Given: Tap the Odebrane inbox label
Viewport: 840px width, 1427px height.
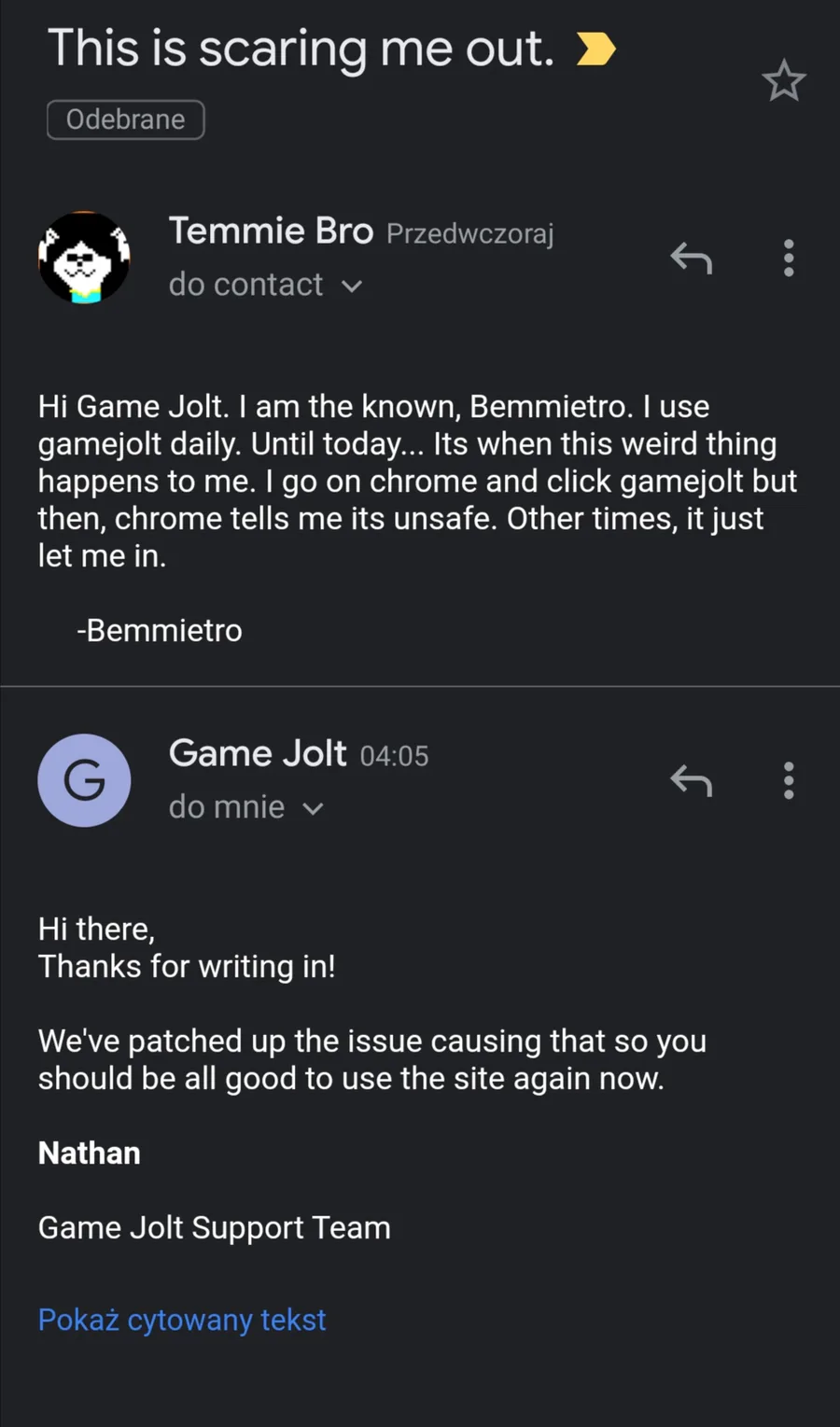Looking at the screenshot, I should [126, 119].
